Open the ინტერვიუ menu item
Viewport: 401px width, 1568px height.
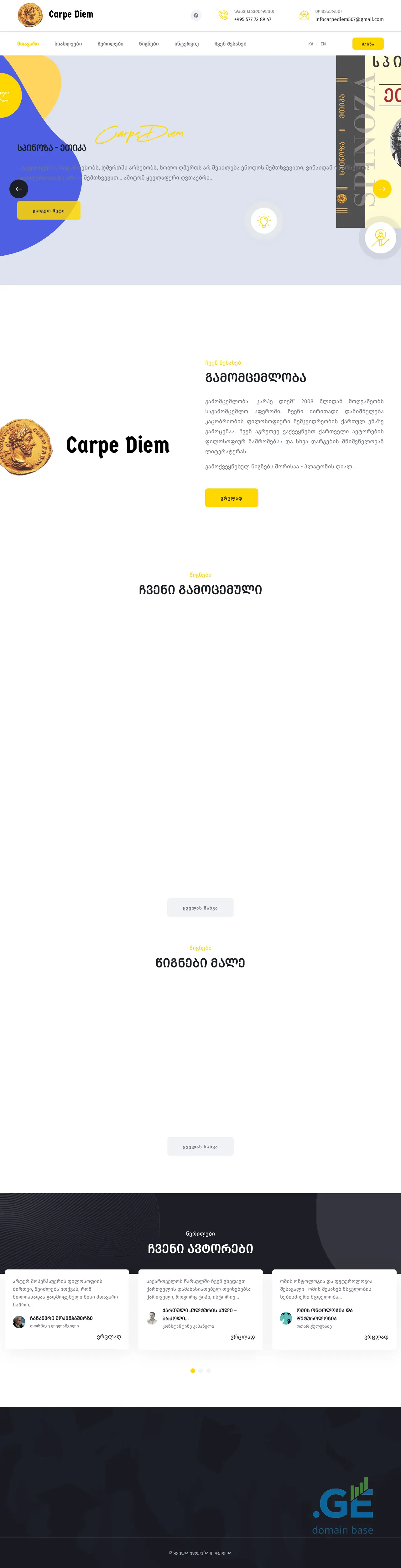(186, 44)
